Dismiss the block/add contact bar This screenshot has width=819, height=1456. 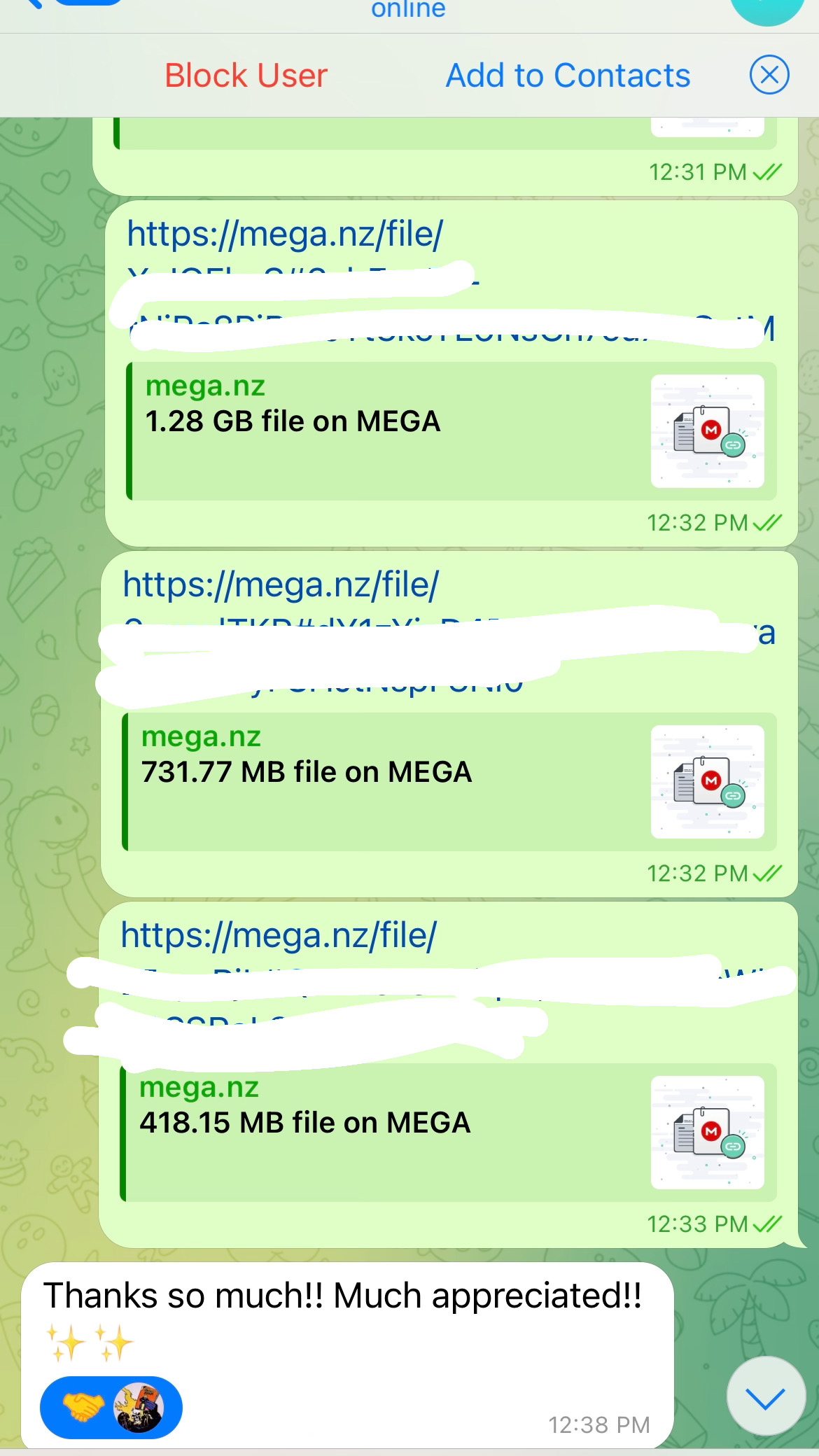(x=769, y=75)
